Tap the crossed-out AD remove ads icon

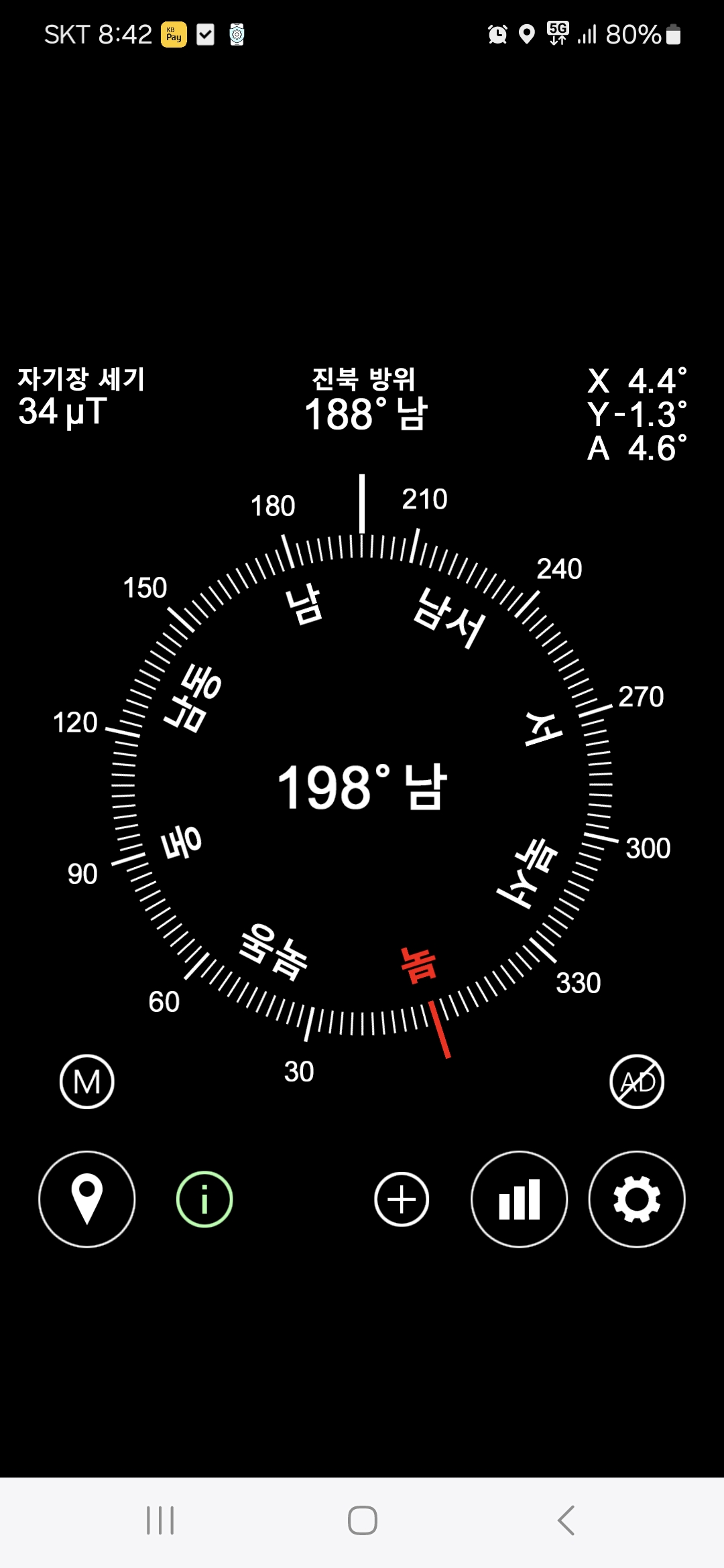637,1082
